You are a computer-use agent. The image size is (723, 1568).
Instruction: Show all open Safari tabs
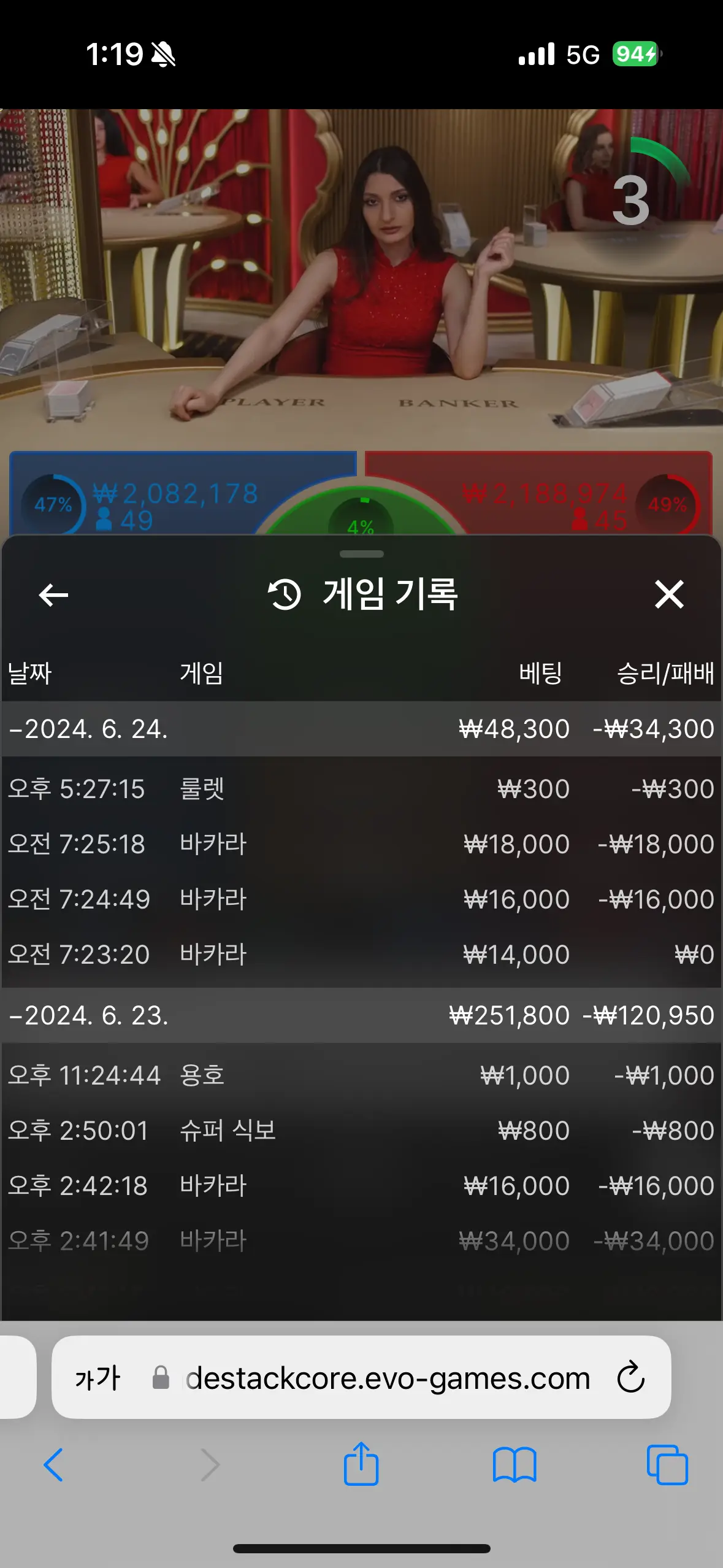click(667, 1465)
